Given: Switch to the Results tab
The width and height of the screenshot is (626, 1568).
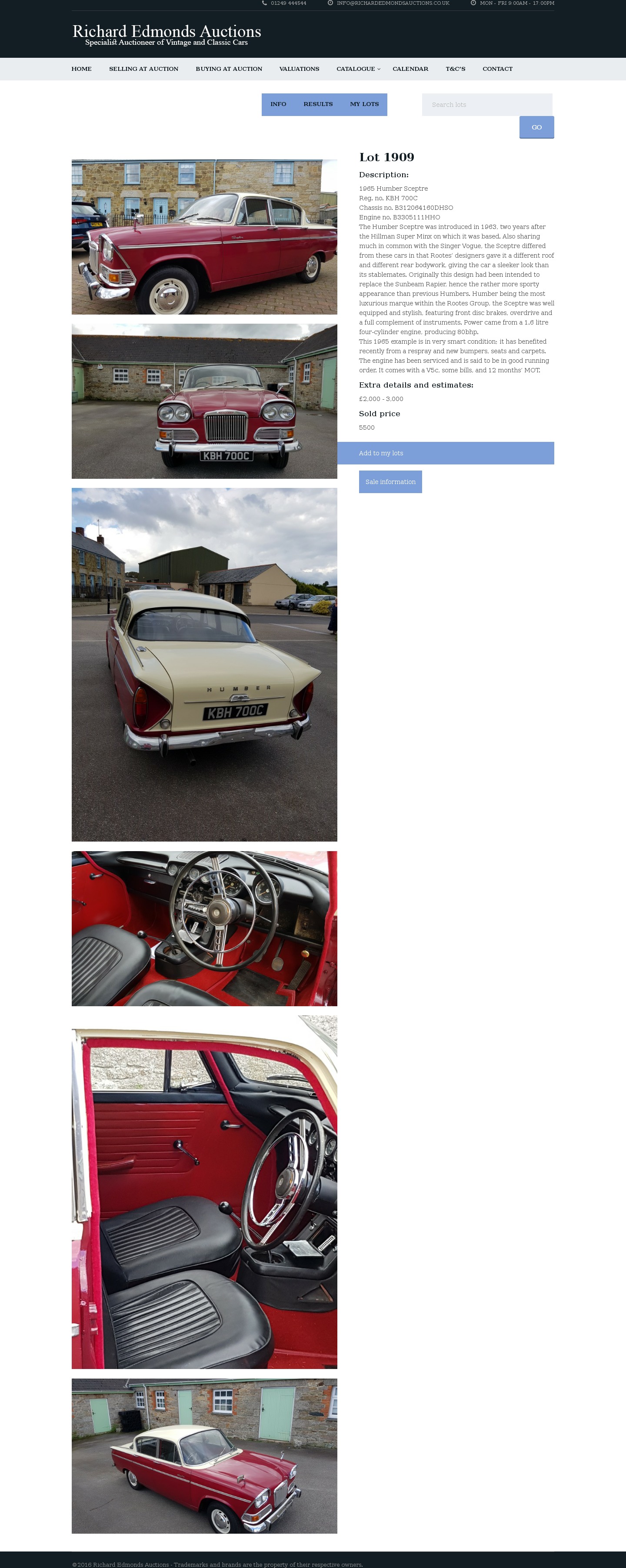Looking at the screenshot, I should point(318,104).
